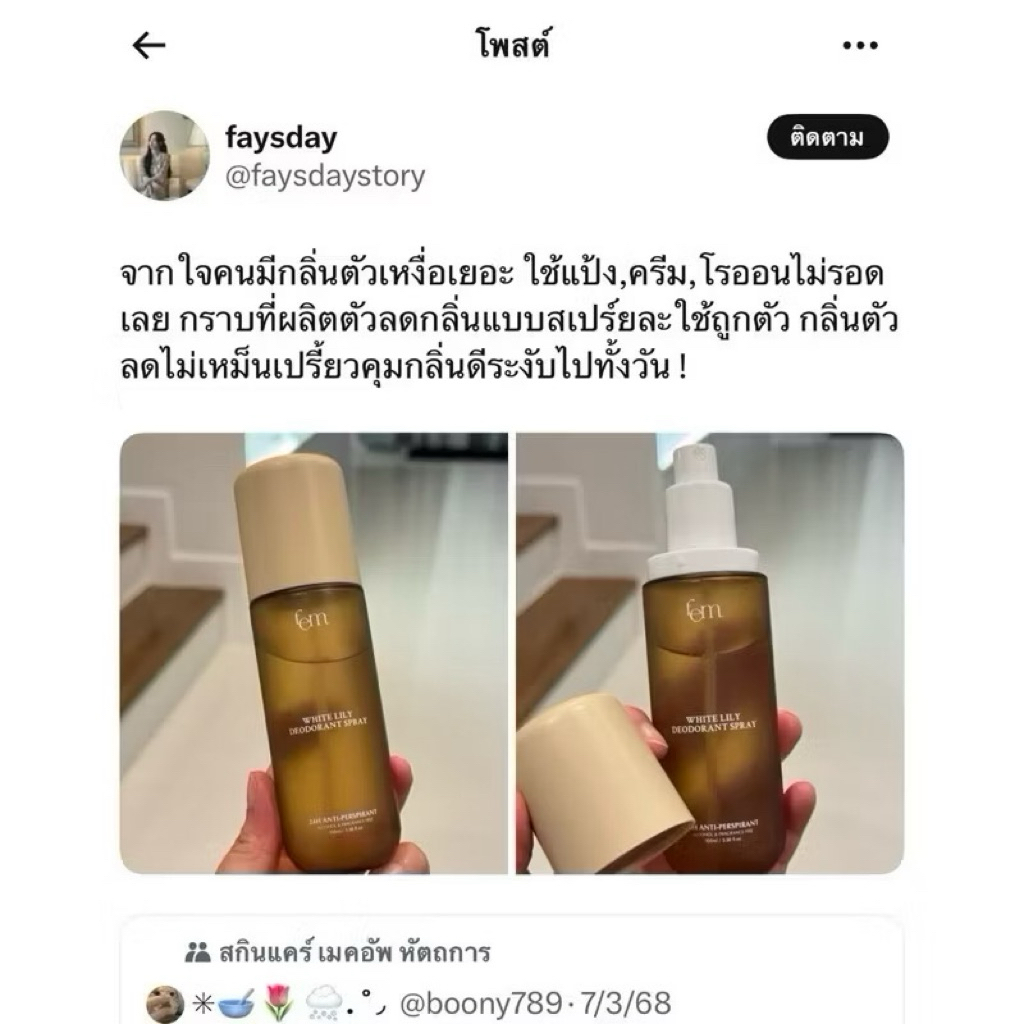This screenshot has width=1024, height=1024.
Task: Go back using the arrow icon
Action: click(x=149, y=46)
